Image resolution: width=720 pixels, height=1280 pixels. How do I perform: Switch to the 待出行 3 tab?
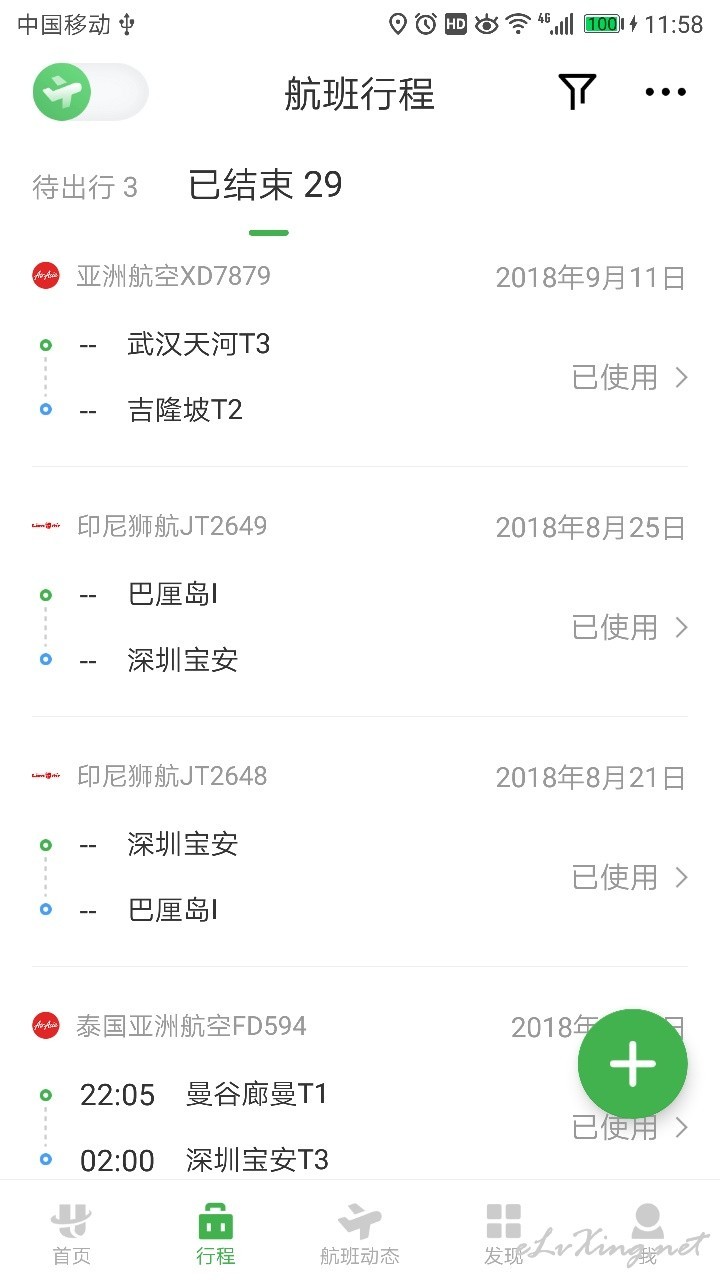pyautogui.click(x=85, y=187)
